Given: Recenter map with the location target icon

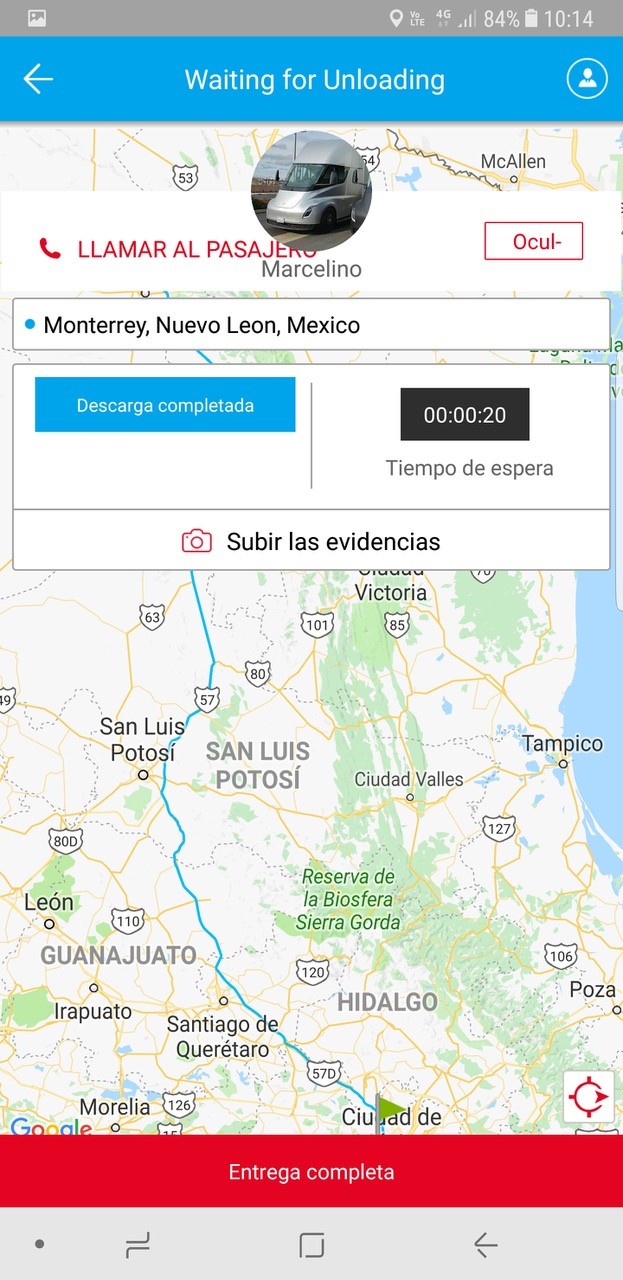Looking at the screenshot, I should coord(589,1098).
